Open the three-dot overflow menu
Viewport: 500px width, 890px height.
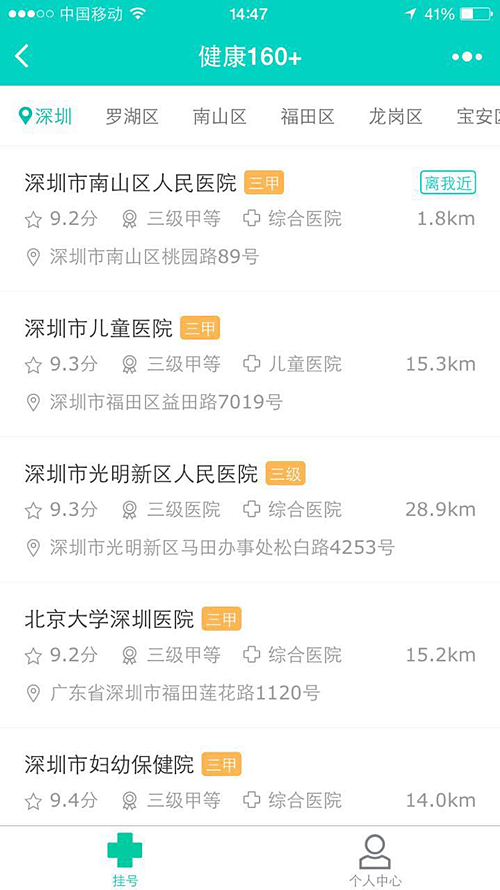point(467,57)
